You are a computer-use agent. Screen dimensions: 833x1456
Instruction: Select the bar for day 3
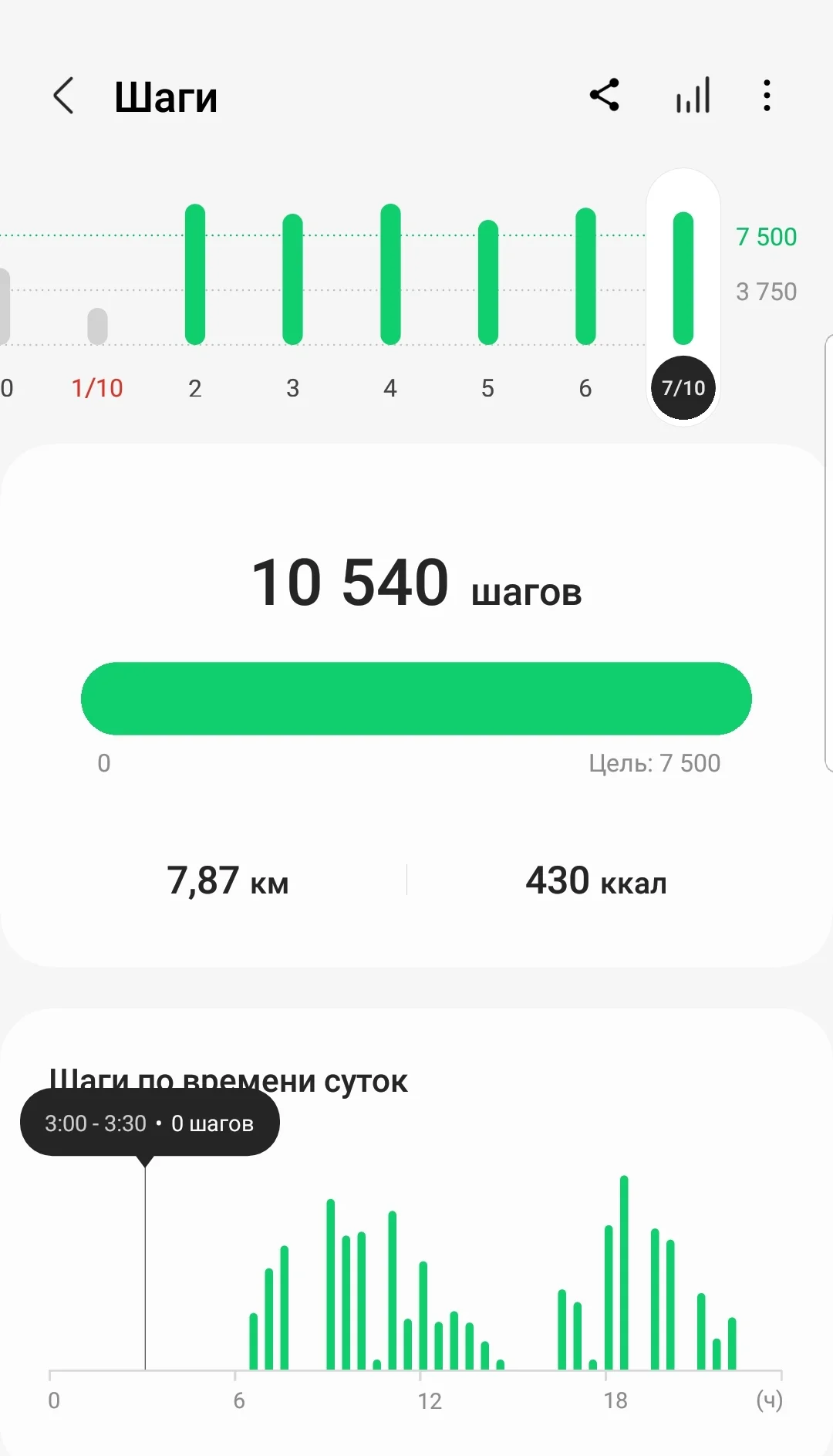point(292,279)
